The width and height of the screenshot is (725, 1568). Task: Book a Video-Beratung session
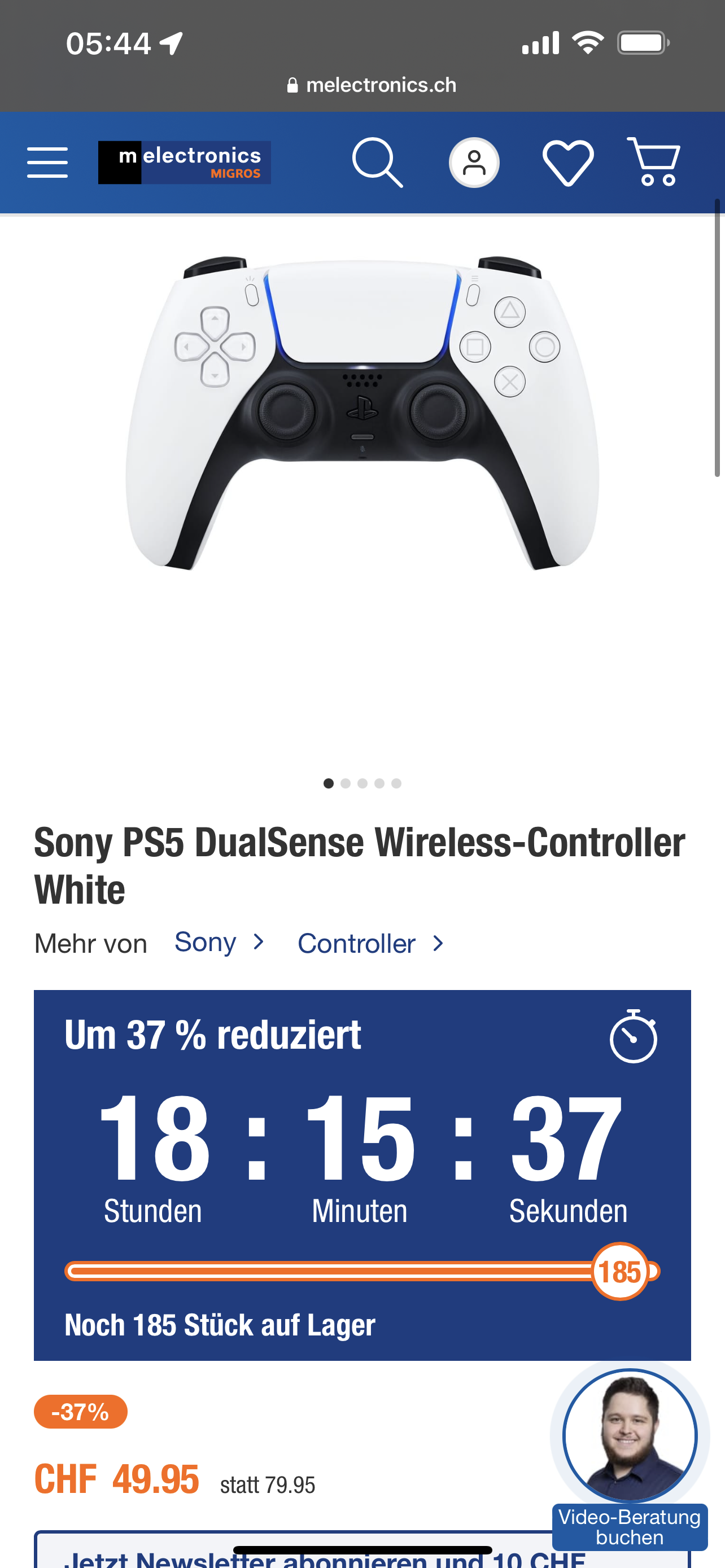[x=630, y=1527]
